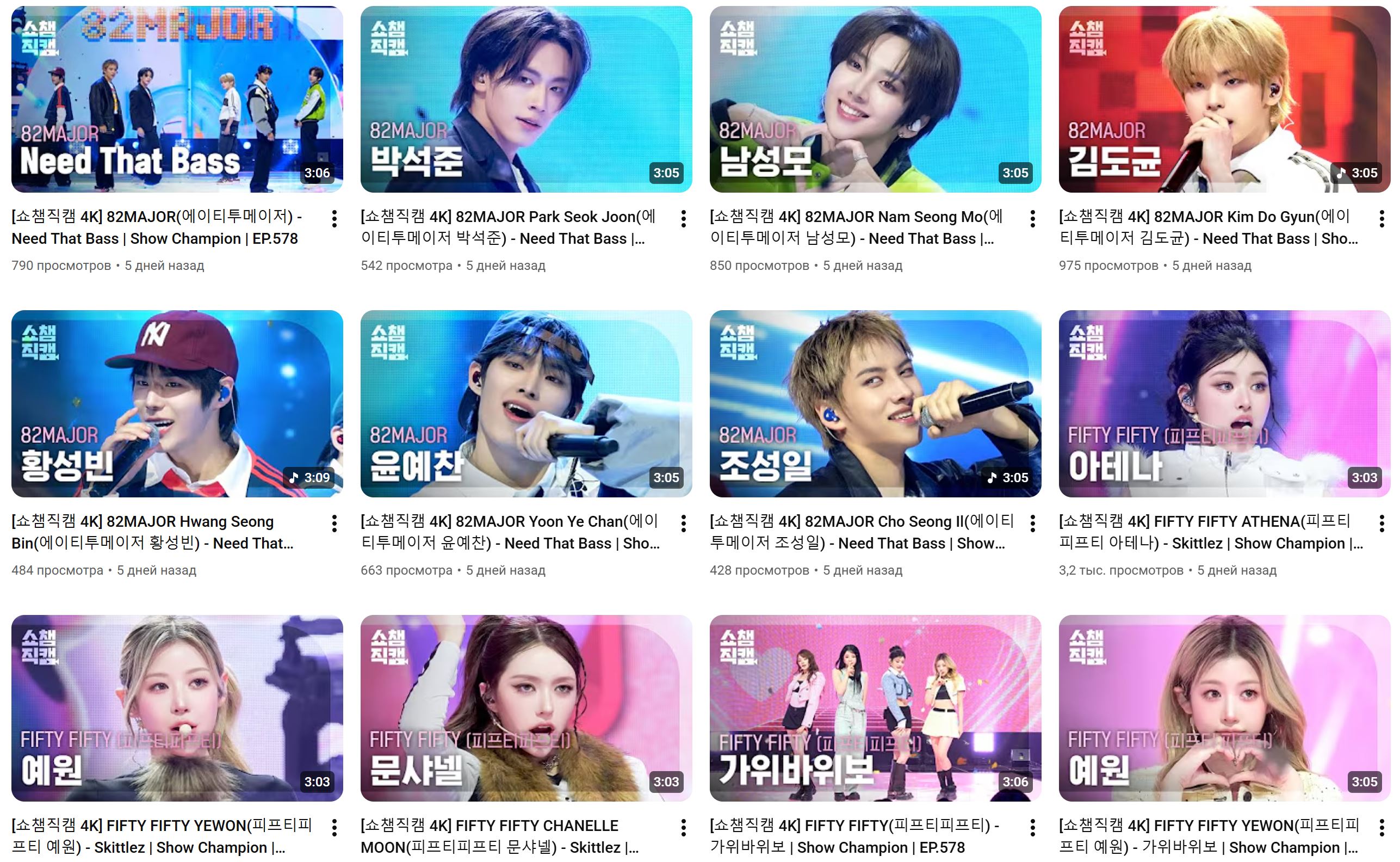The width and height of the screenshot is (1400, 862).
Task: Open the Hwang Seong Bin fancam video
Action: tap(177, 404)
